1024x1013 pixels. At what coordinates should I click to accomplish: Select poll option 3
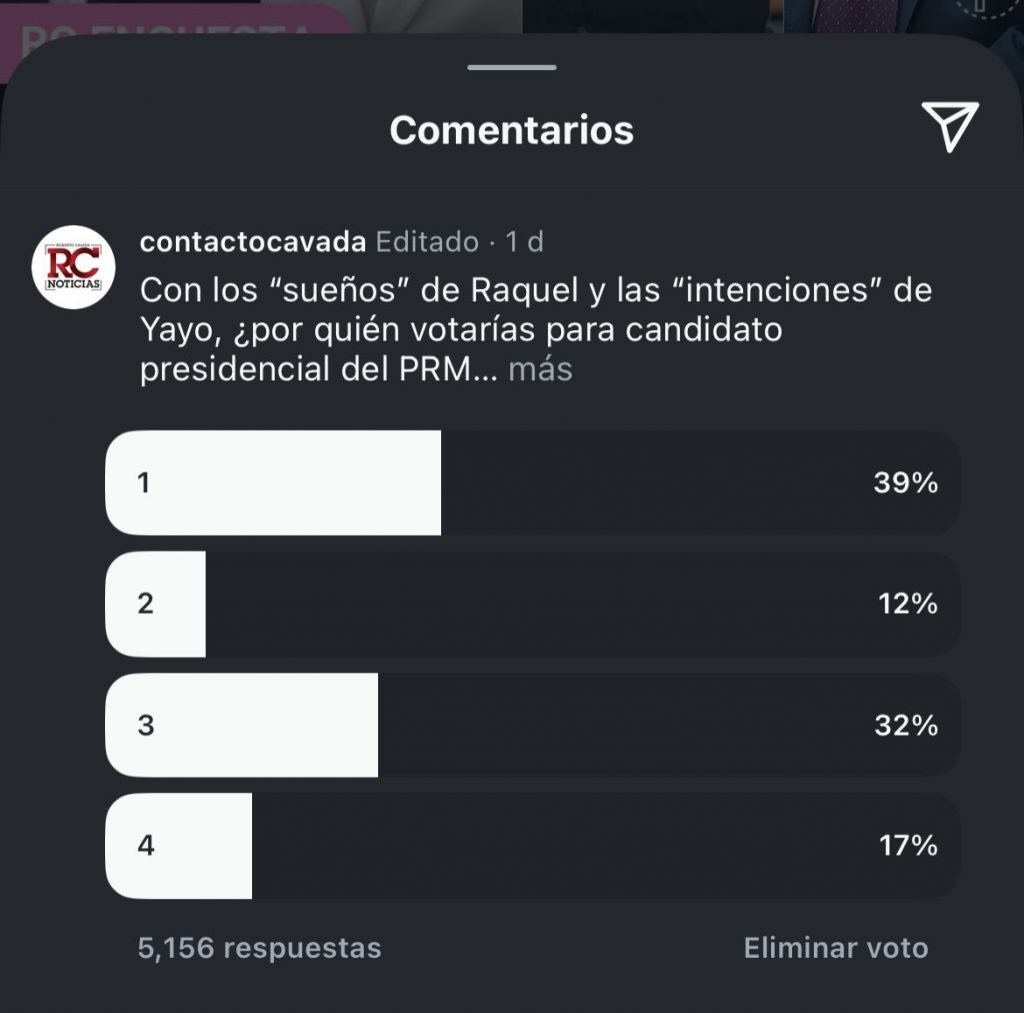coord(532,725)
